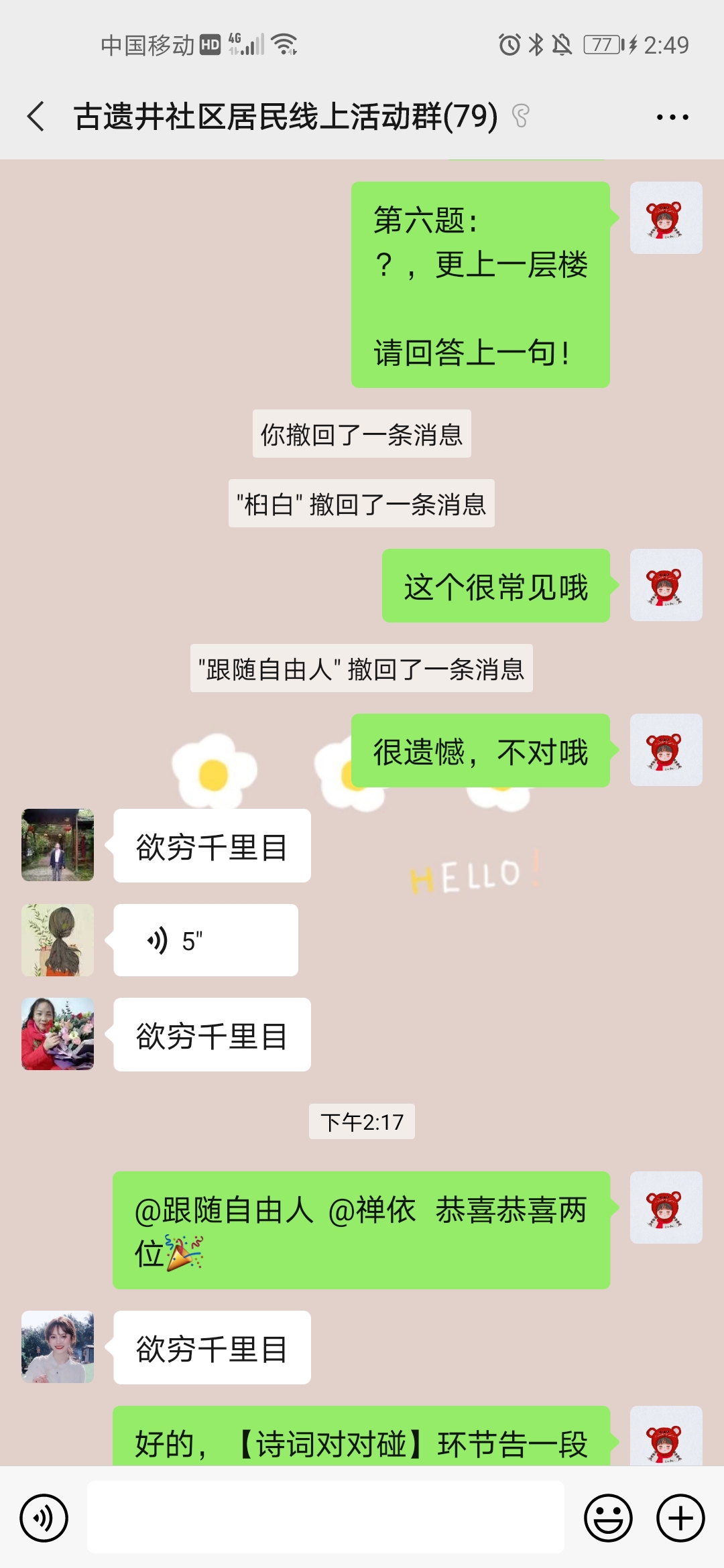The height and width of the screenshot is (1568, 724).
Task: Open the red bear avatar beside 第六题
Action: tap(666, 218)
